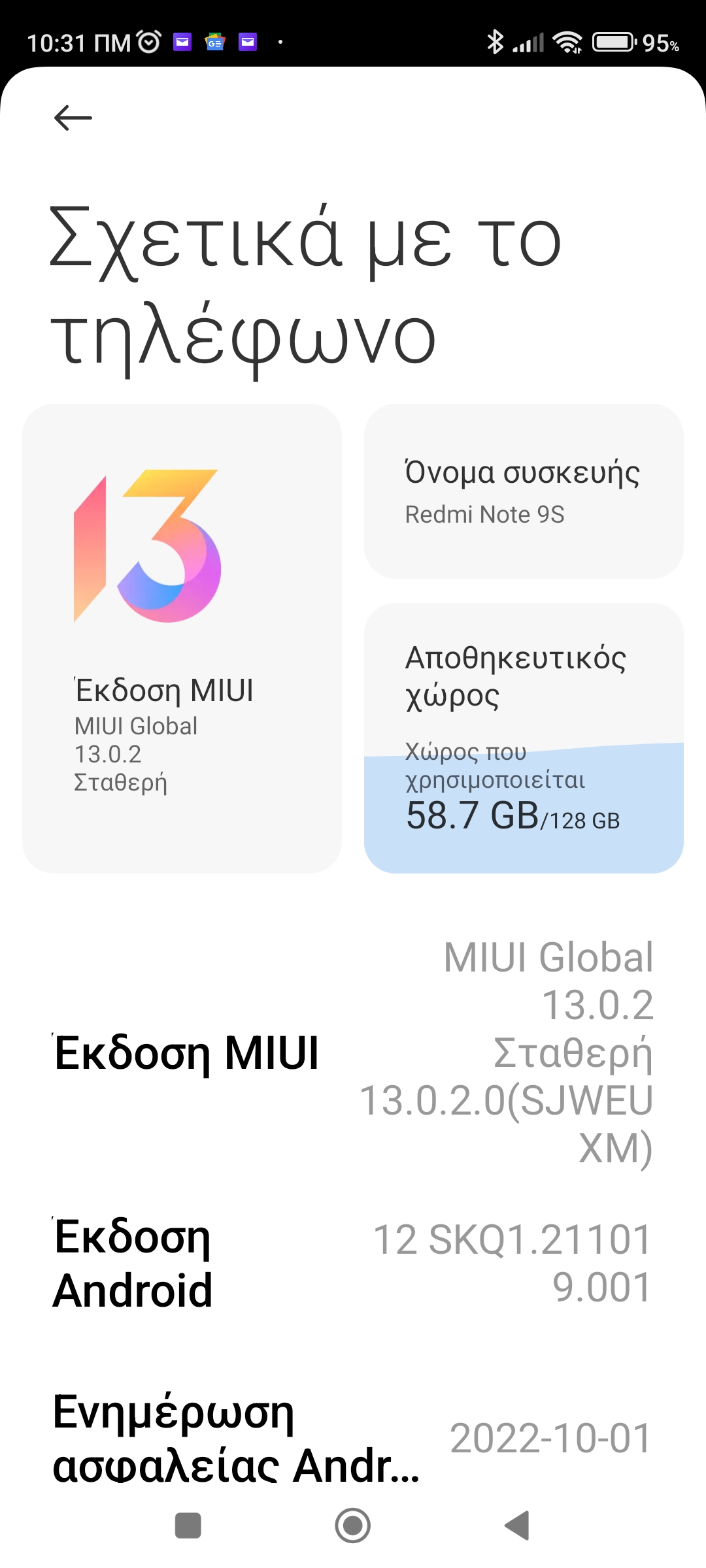Open the Αποθηκευτικός χώρος storage card
The height and width of the screenshot is (1568, 706).
click(523, 738)
